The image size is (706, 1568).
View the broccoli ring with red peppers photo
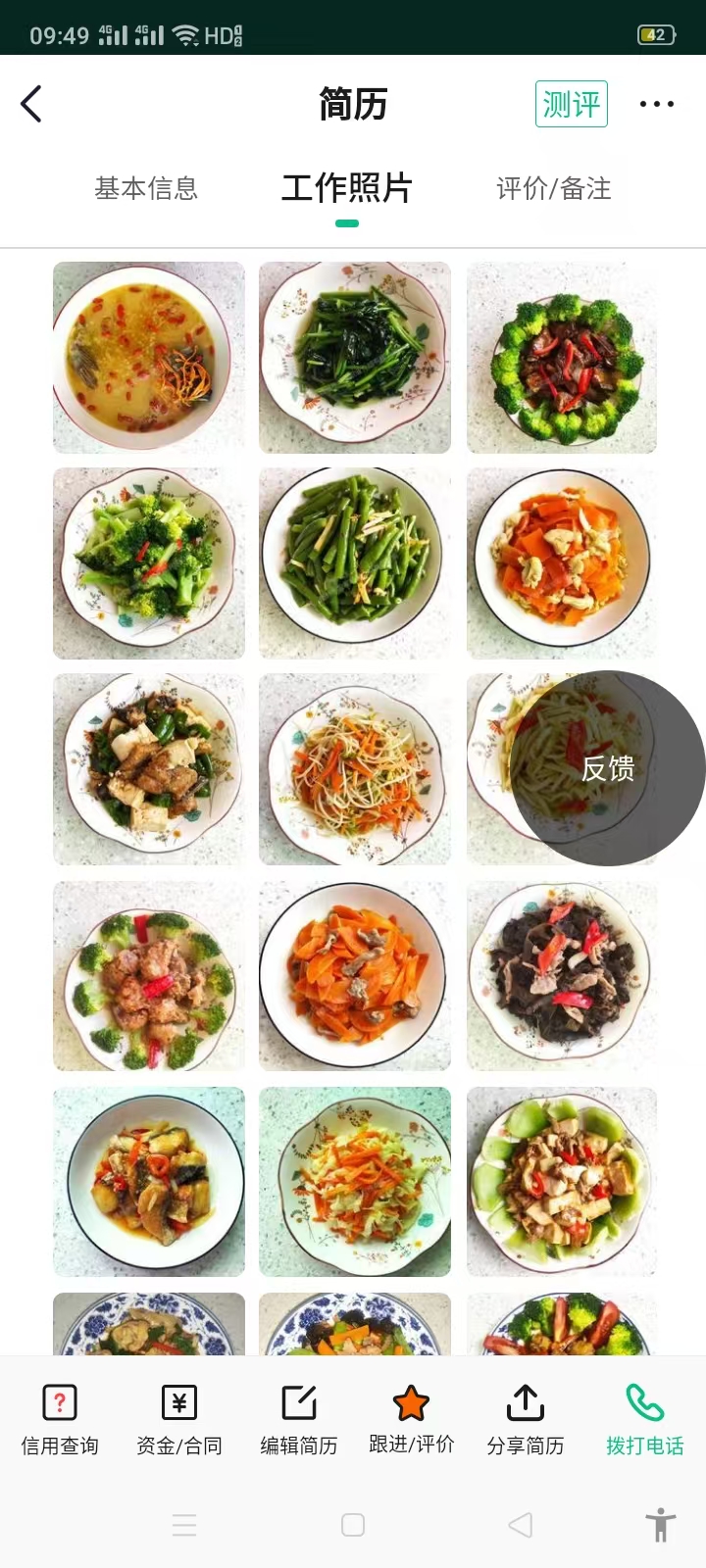(x=562, y=358)
